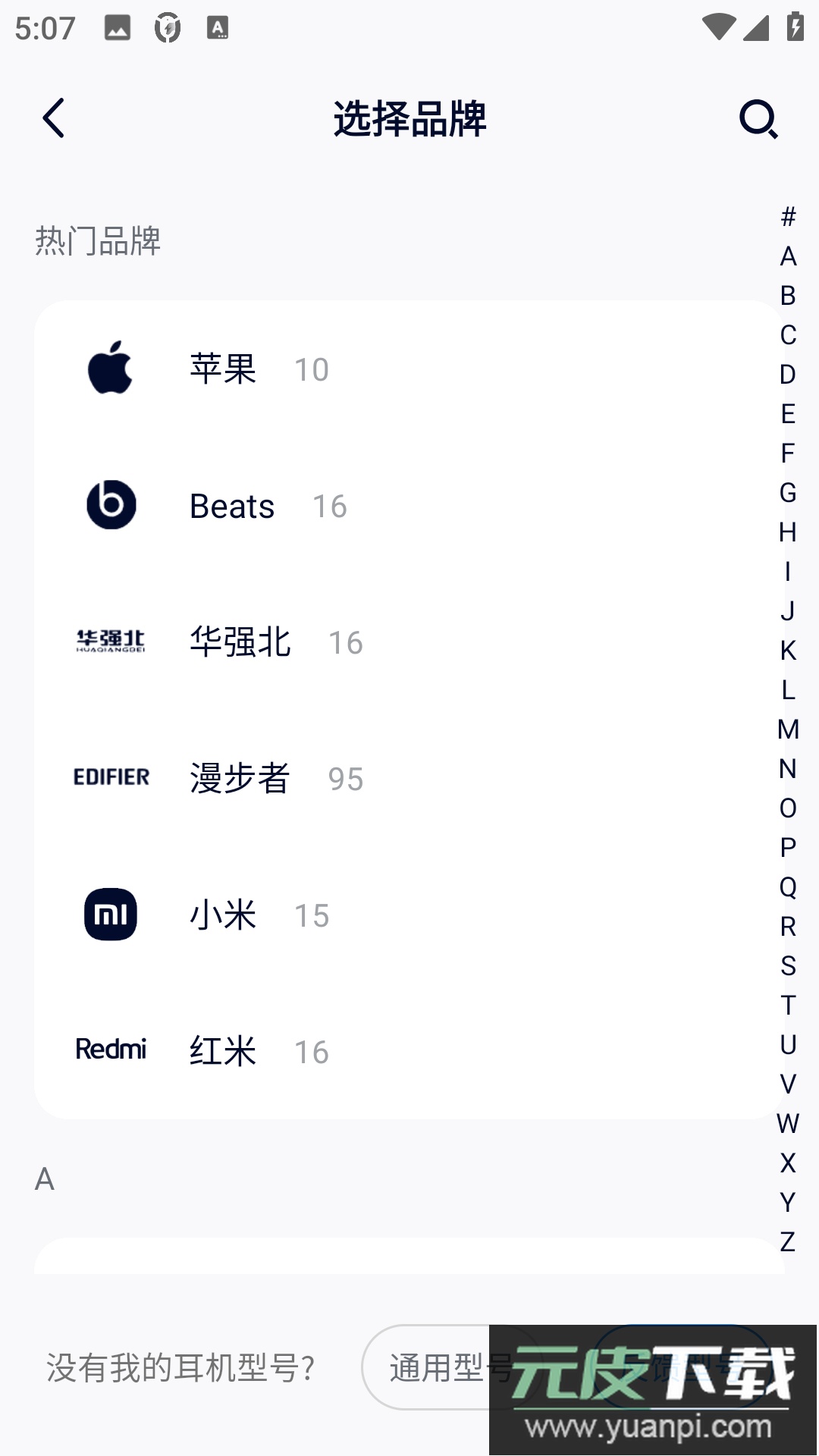Jump to the # index section
Image resolution: width=819 pixels, height=1456 pixels.
[x=788, y=217]
